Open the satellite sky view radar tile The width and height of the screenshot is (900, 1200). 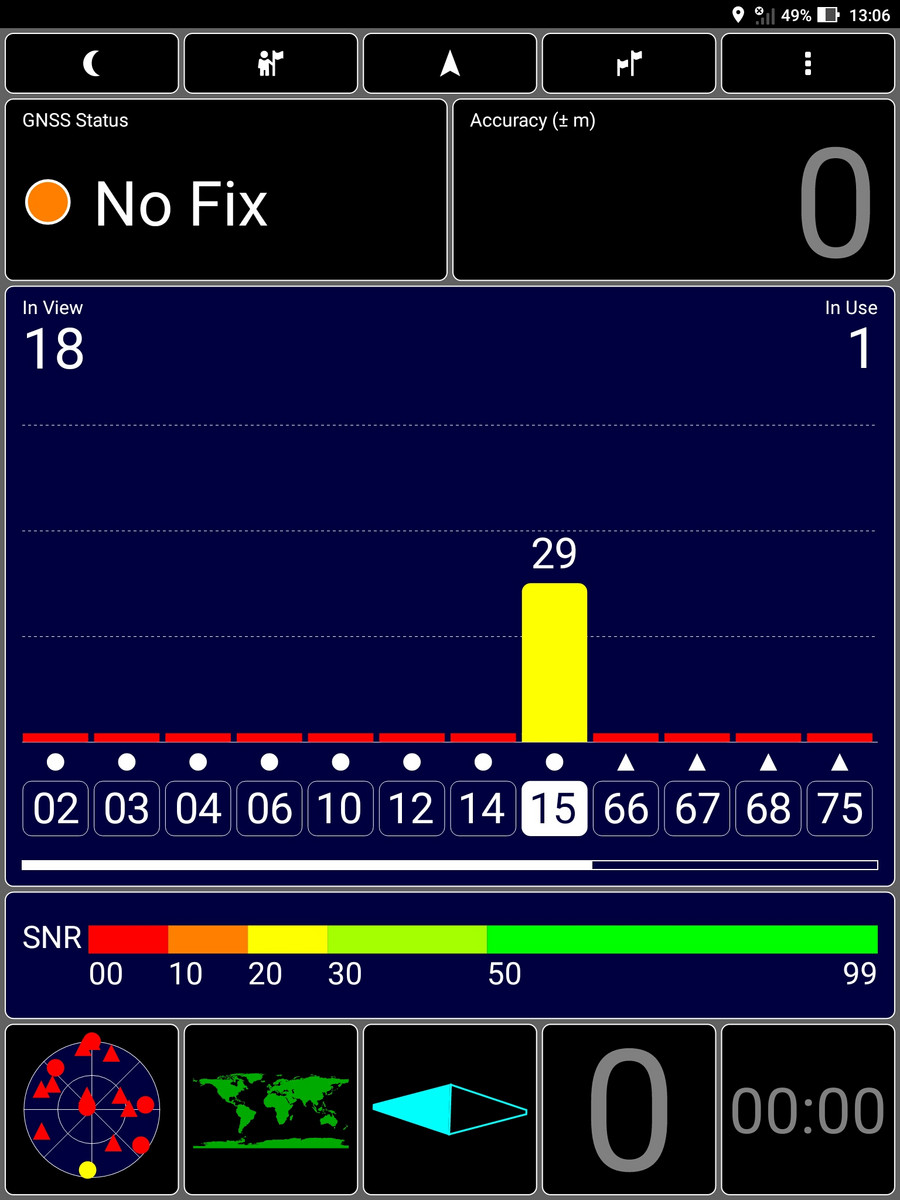click(92, 1109)
